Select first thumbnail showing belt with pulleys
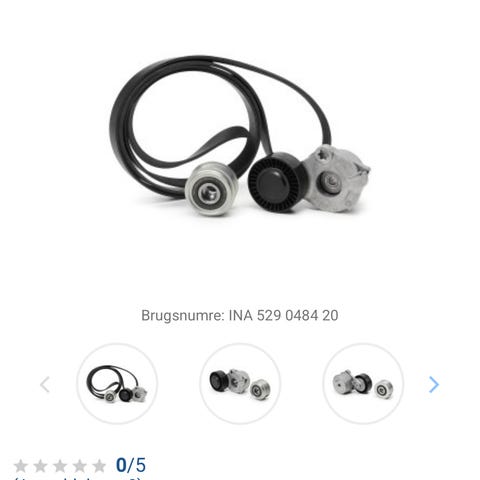This screenshot has height=480, width=480. [x=117, y=384]
